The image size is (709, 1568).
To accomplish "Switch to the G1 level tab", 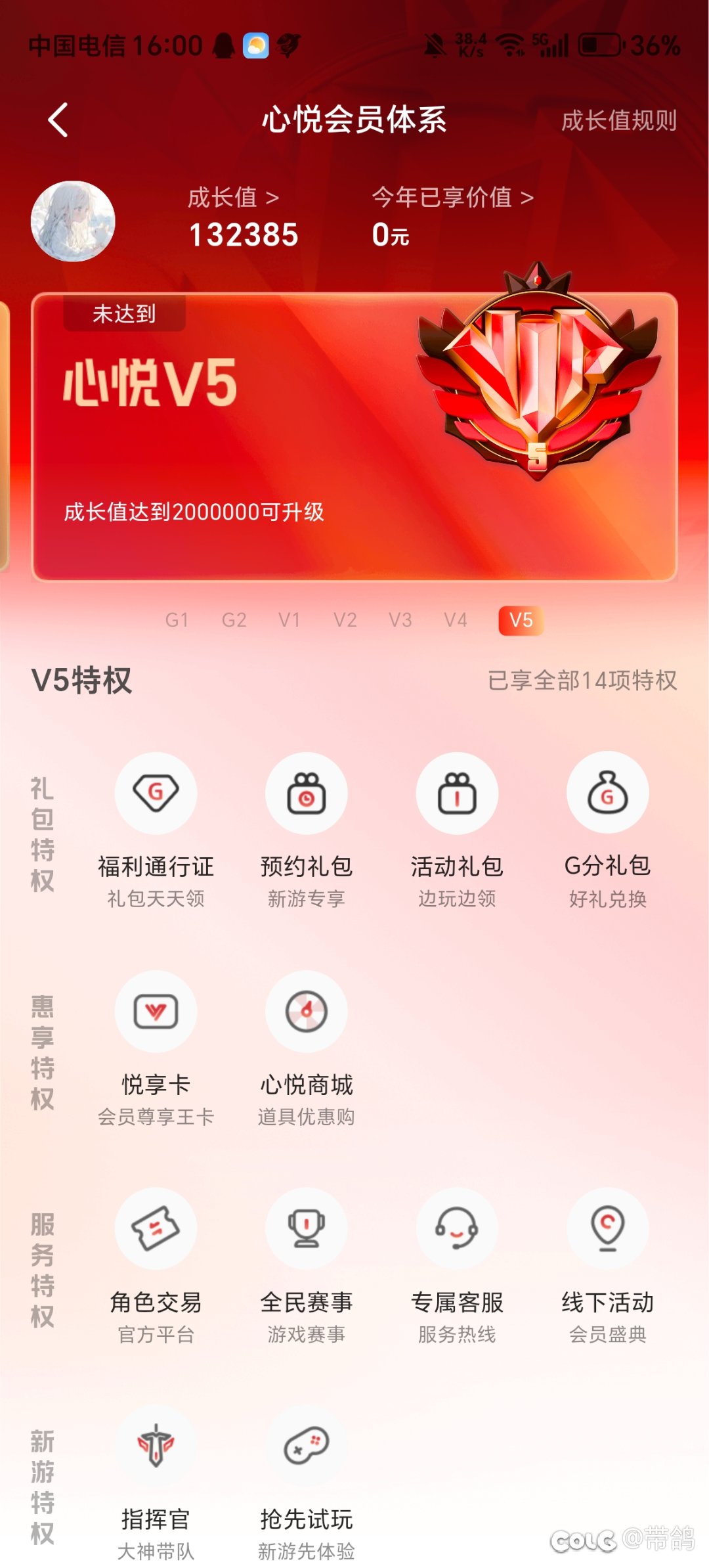I will click(x=177, y=620).
